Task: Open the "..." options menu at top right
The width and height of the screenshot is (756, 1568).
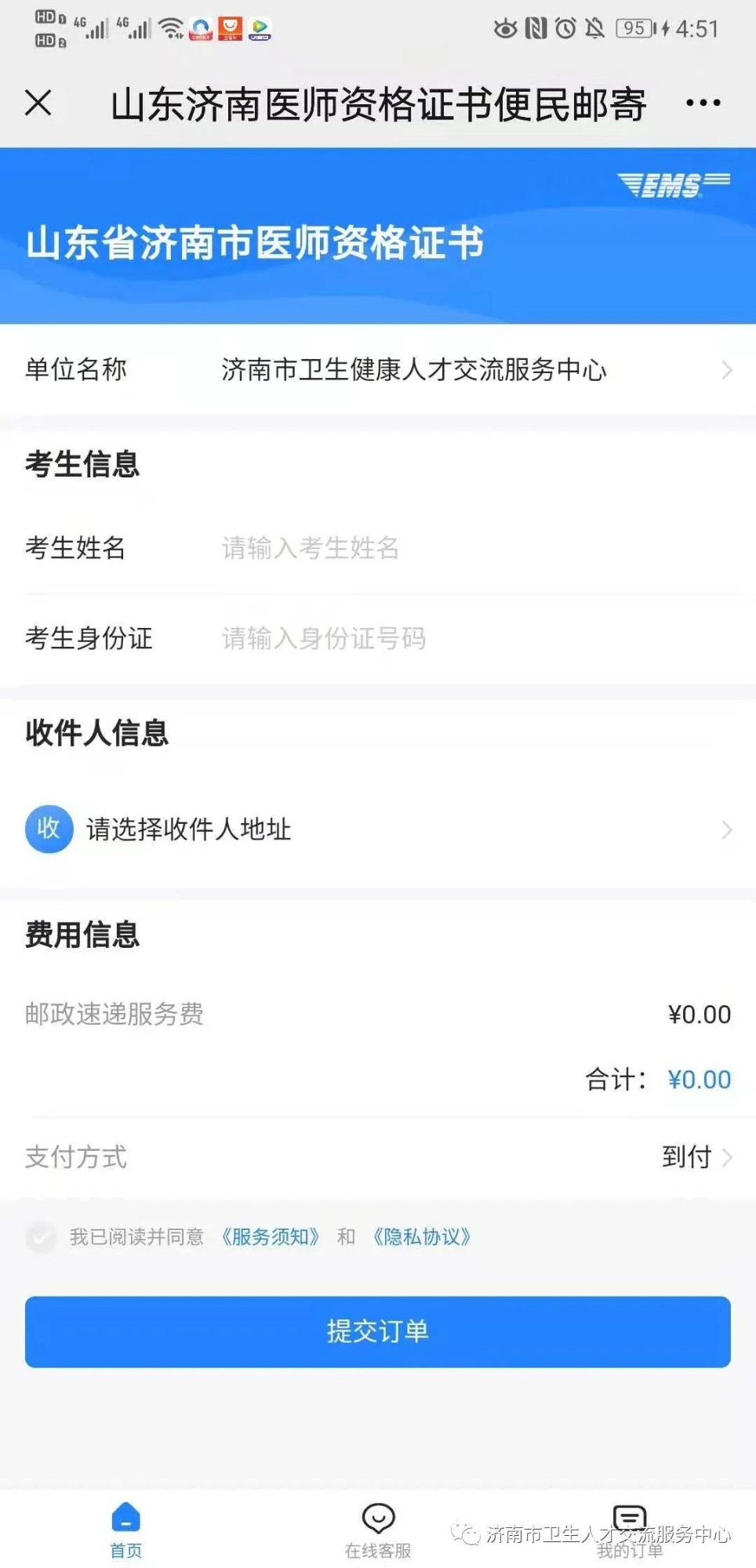Action: click(701, 103)
